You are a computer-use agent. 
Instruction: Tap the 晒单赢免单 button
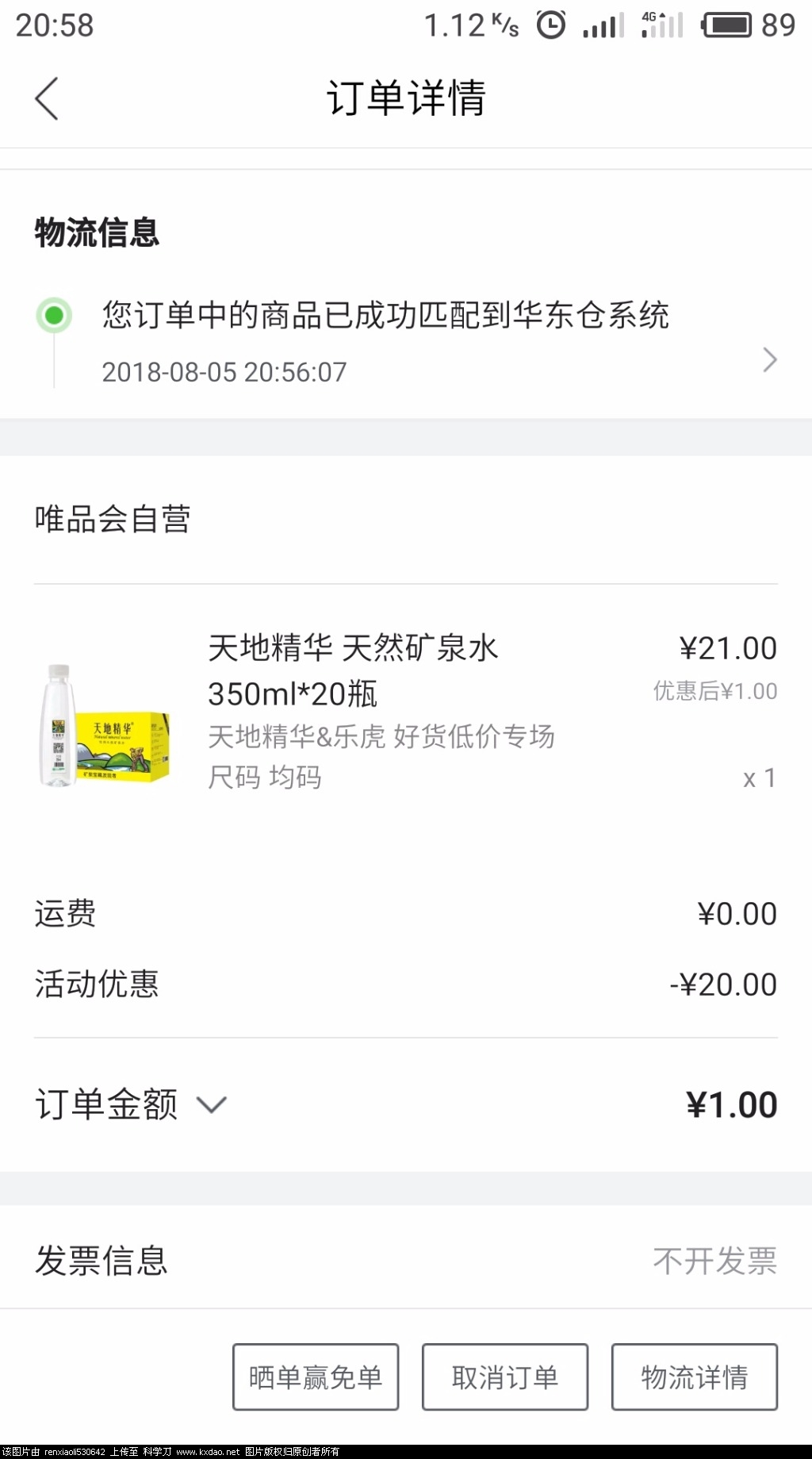[316, 1376]
